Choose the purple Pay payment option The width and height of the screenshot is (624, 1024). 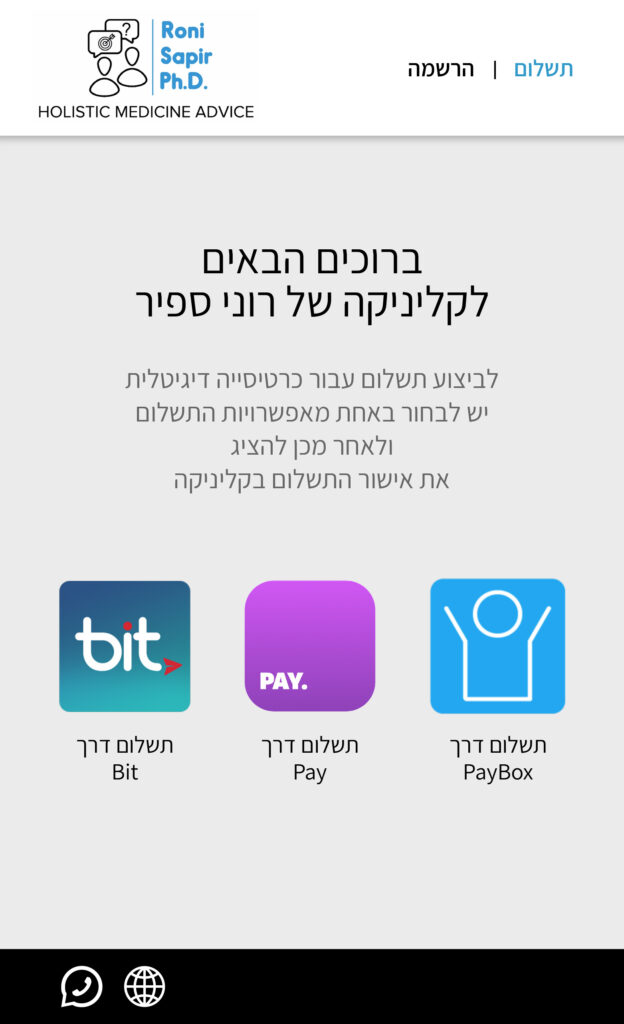(x=310, y=646)
